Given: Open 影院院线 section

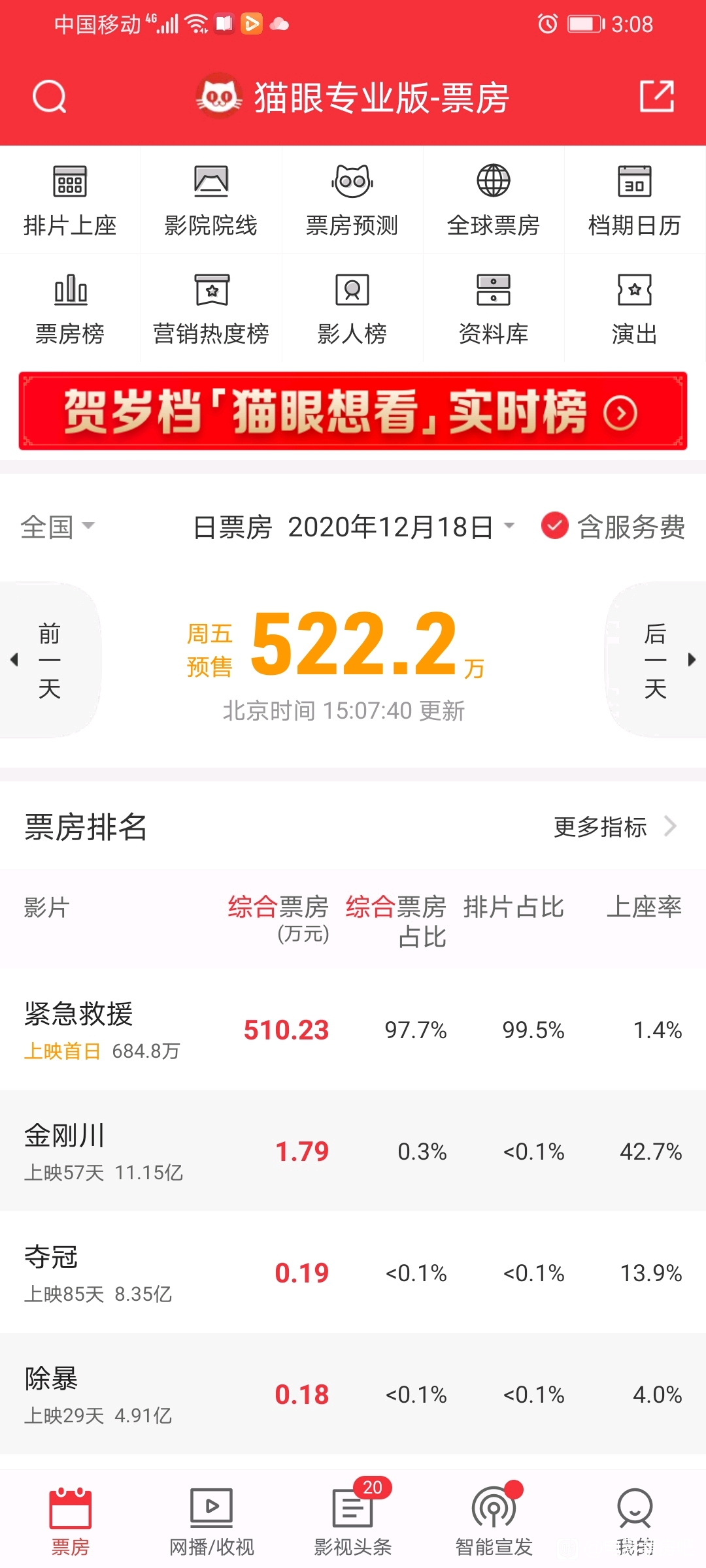Looking at the screenshot, I should tap(211, 200).
